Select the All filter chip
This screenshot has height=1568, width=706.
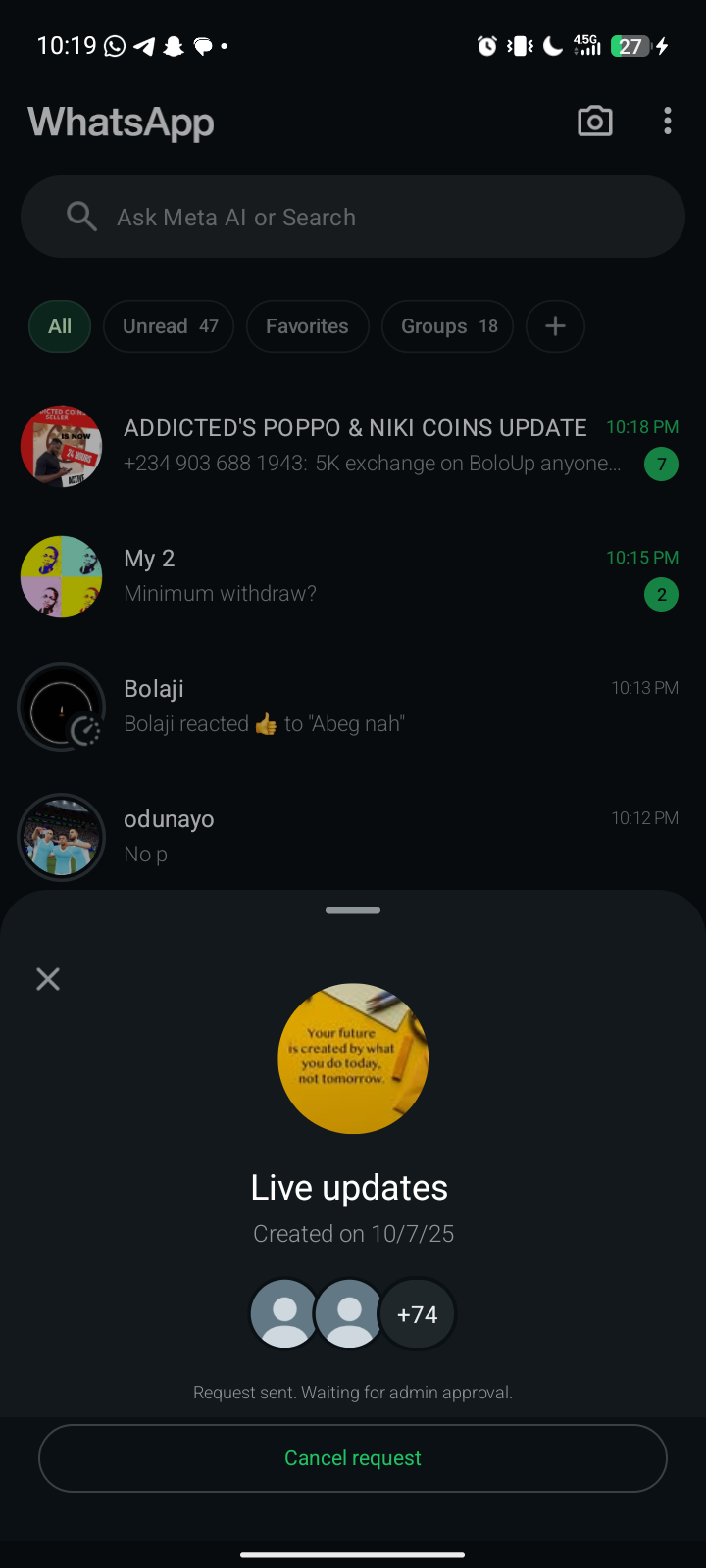coord(60,326)
